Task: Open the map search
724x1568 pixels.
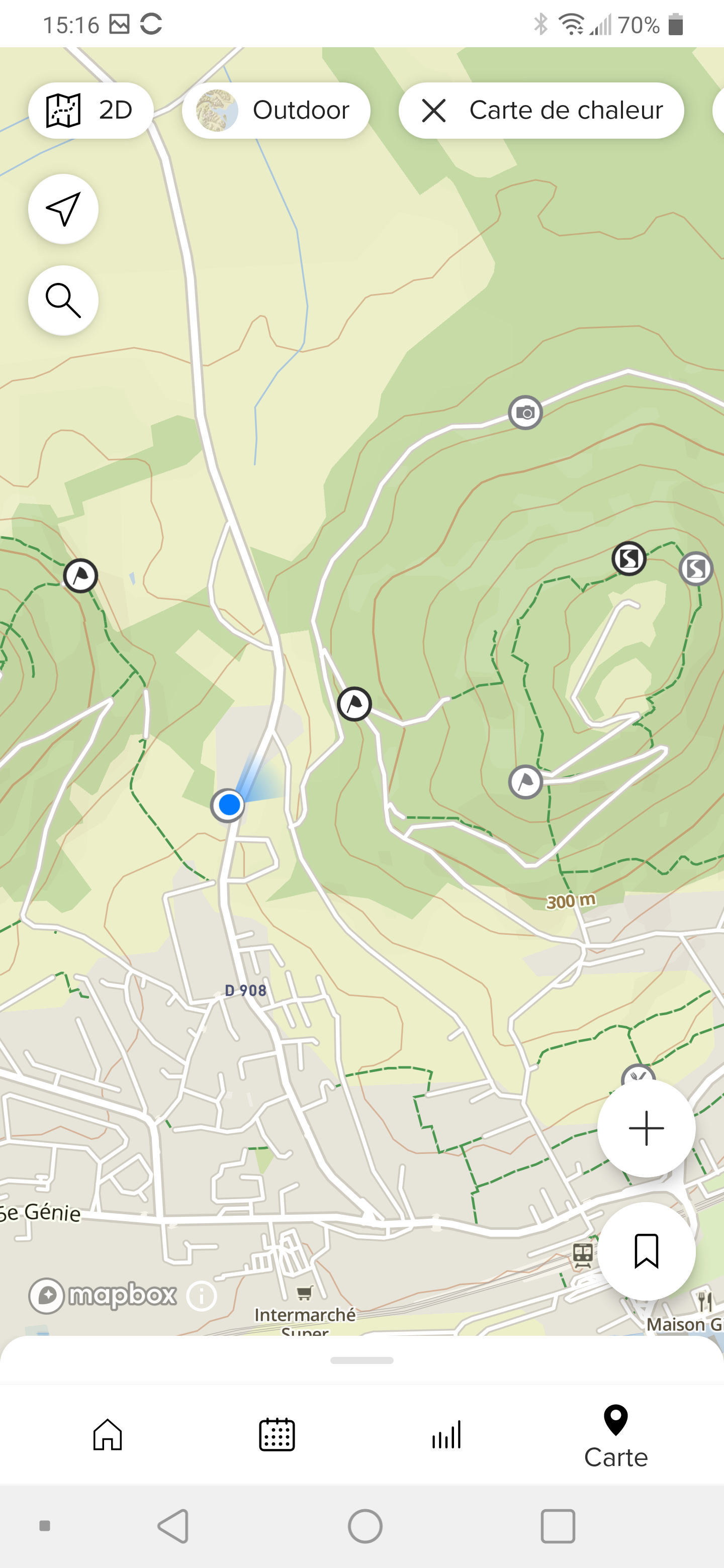Action: (63, 300)
